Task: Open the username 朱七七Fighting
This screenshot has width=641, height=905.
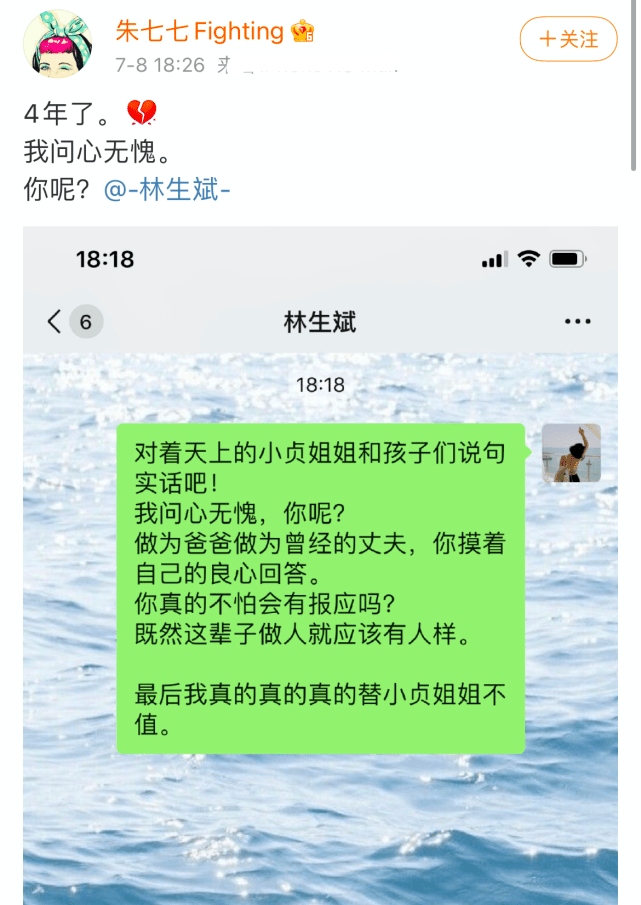Action: 200,31
